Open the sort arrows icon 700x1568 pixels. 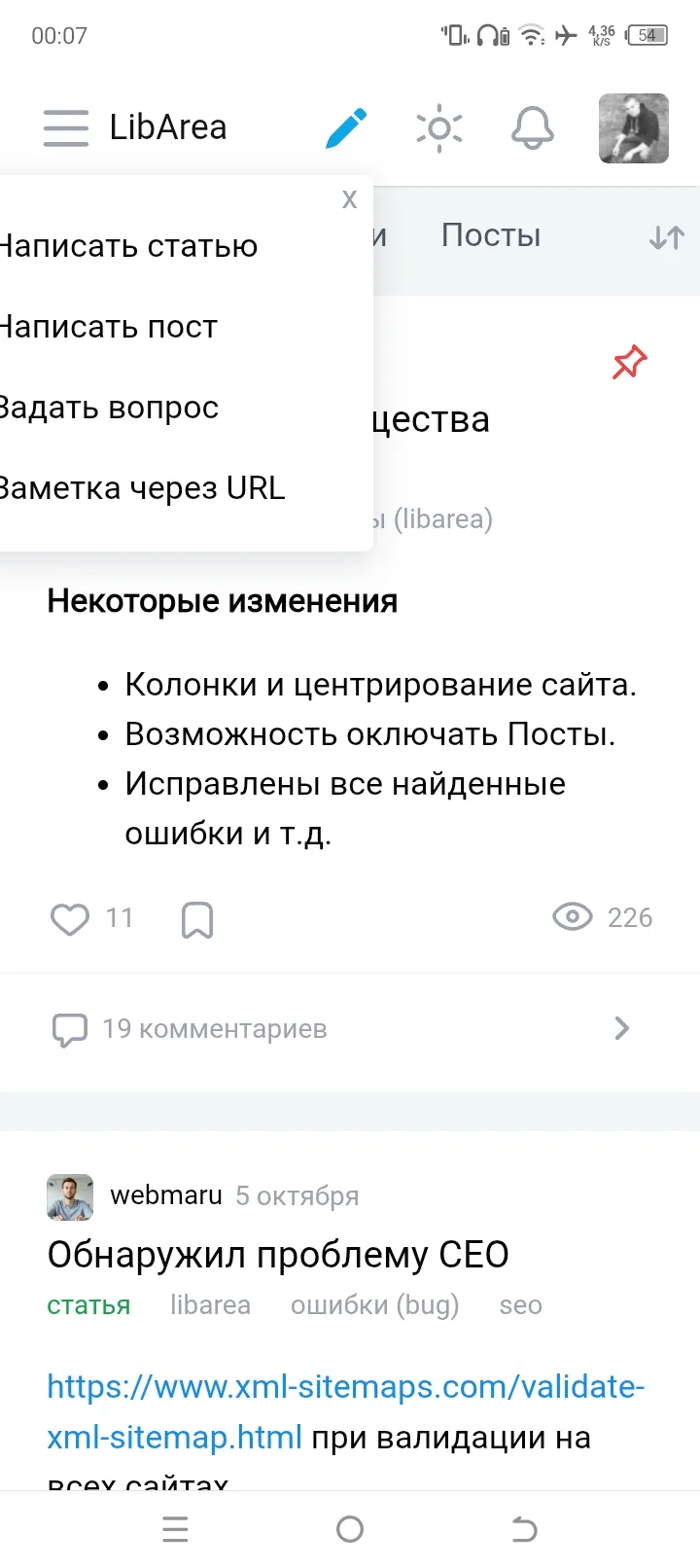coord(667,237)
